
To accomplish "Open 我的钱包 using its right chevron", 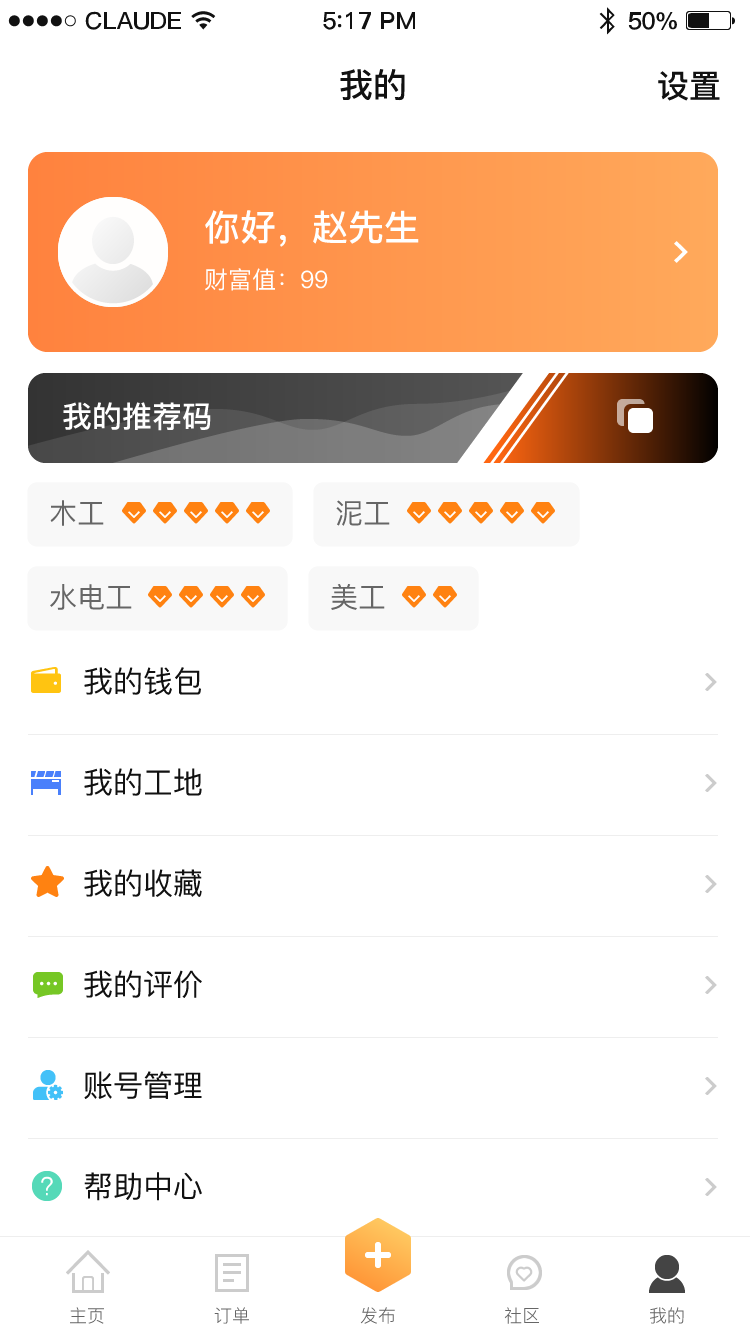I will [x=710, y=681].
